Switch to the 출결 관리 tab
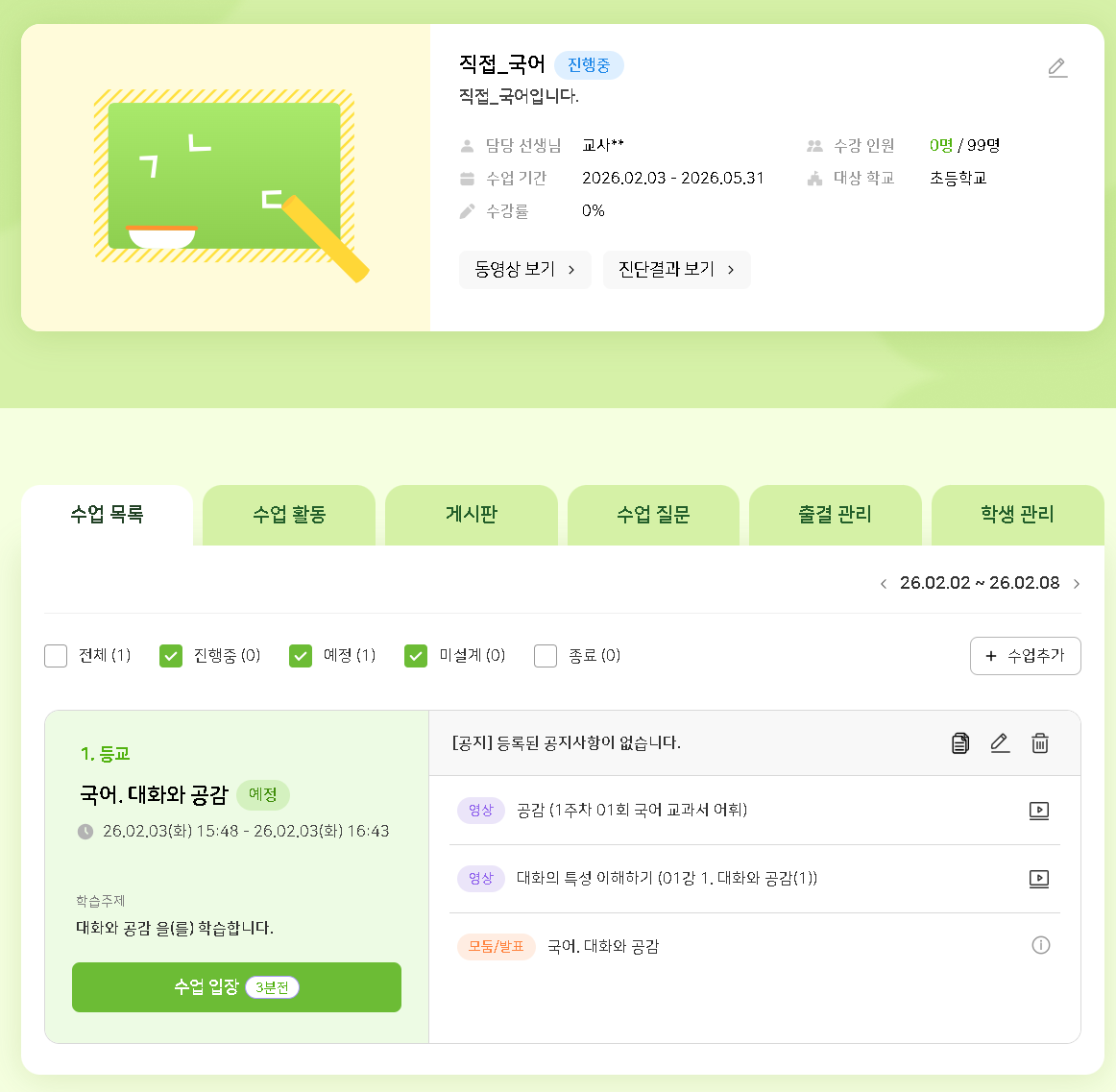The image size is (1116, 1092). coord(835,515)
